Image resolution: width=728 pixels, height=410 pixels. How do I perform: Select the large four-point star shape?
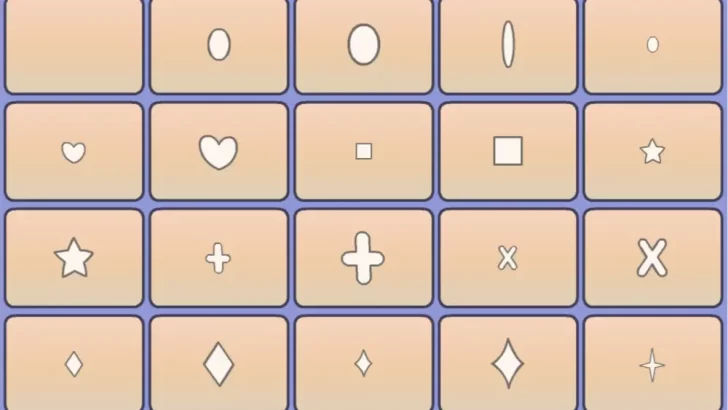click(x=508, y=364)
